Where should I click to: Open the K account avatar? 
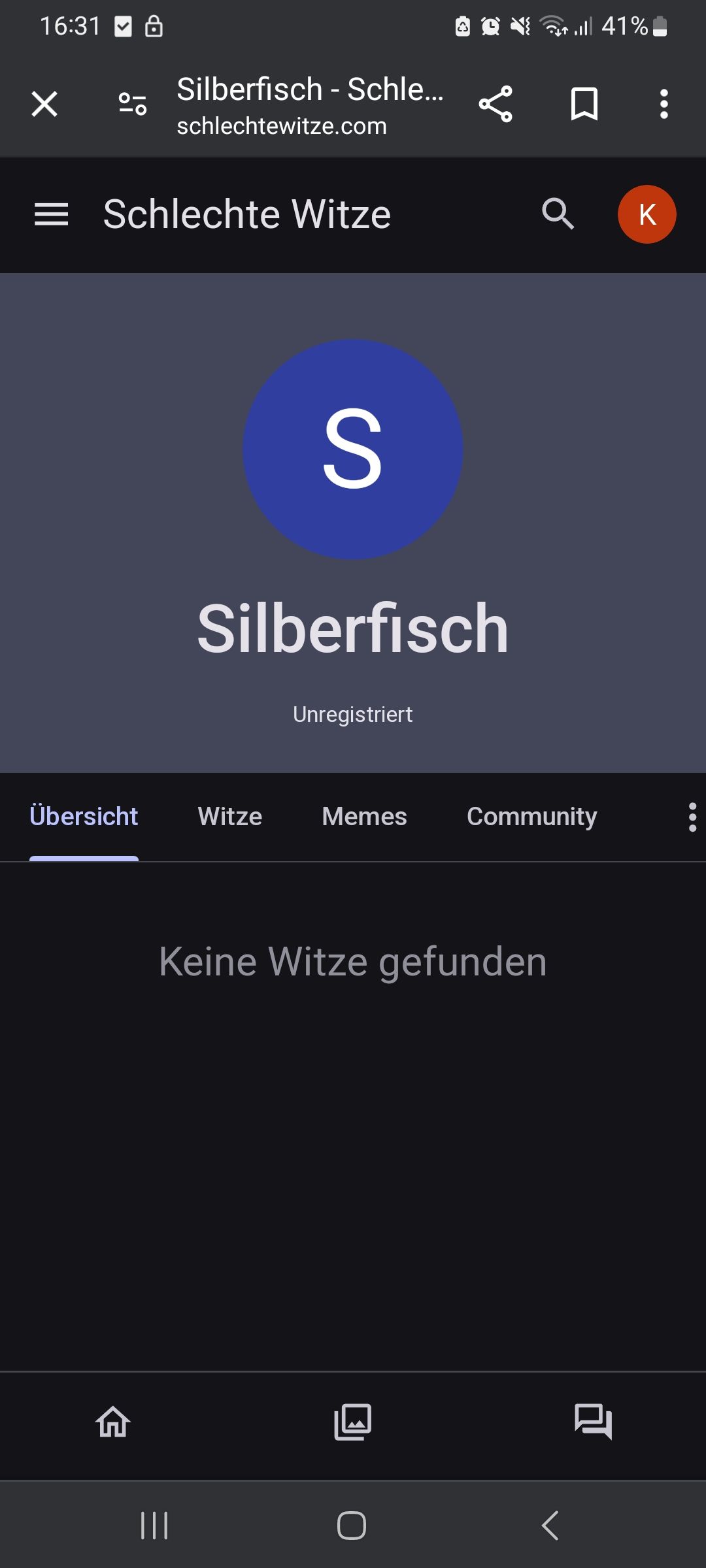click(647, 214)
